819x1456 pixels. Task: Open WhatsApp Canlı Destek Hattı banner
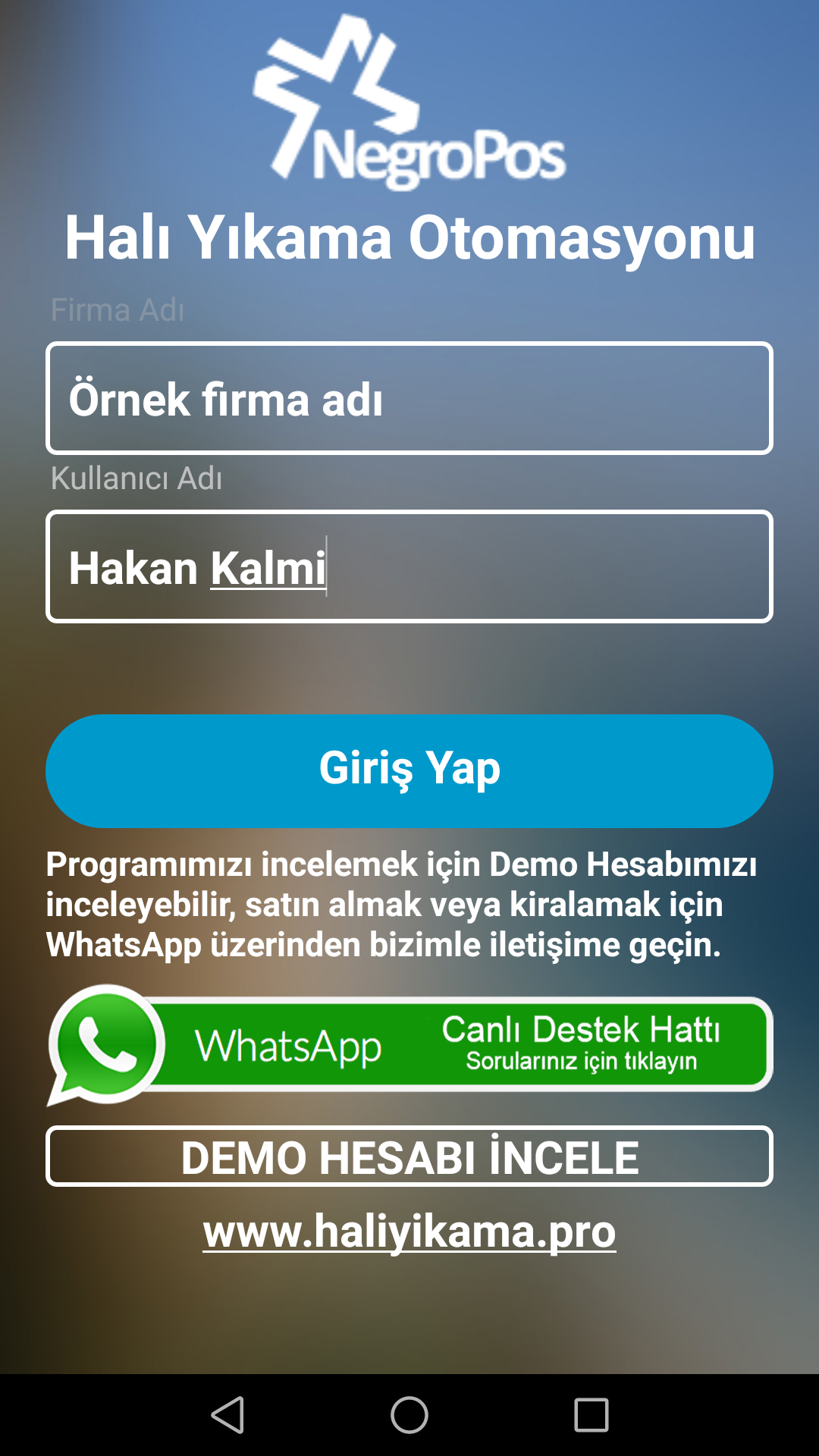(409, 1045)
